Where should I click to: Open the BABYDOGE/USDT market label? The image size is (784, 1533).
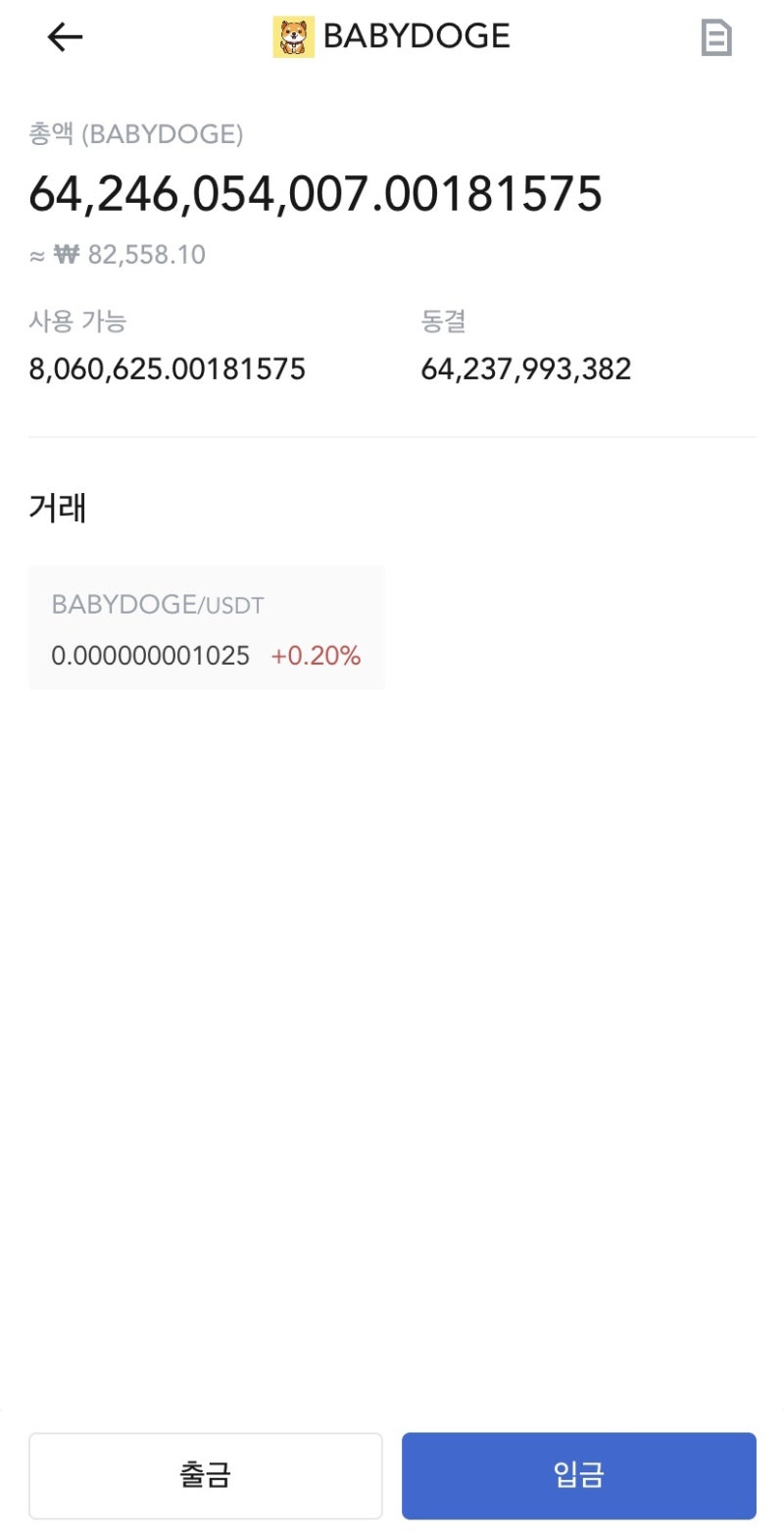click(x=157, y=605)
